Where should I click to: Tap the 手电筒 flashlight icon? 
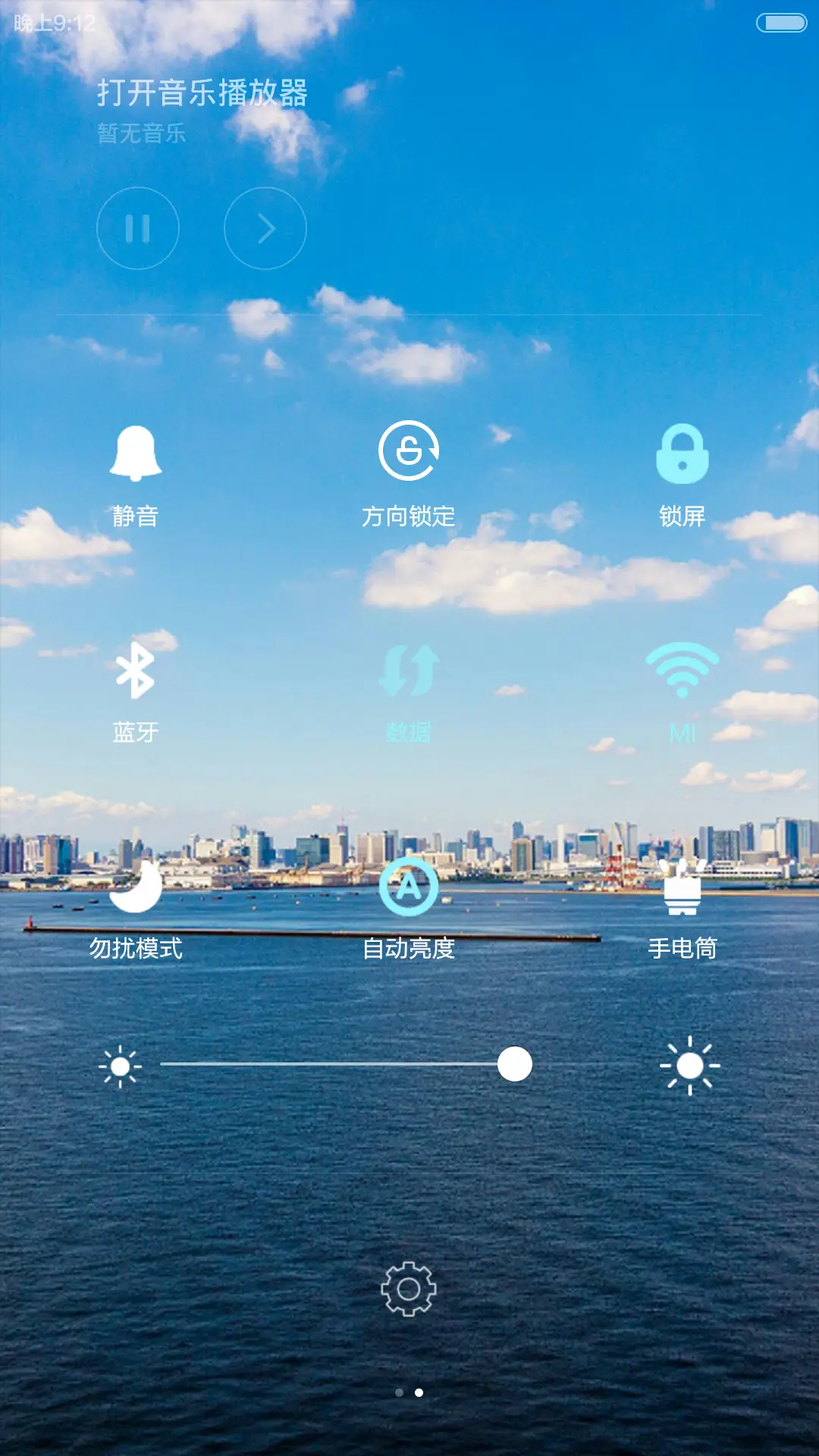point(682,890)
